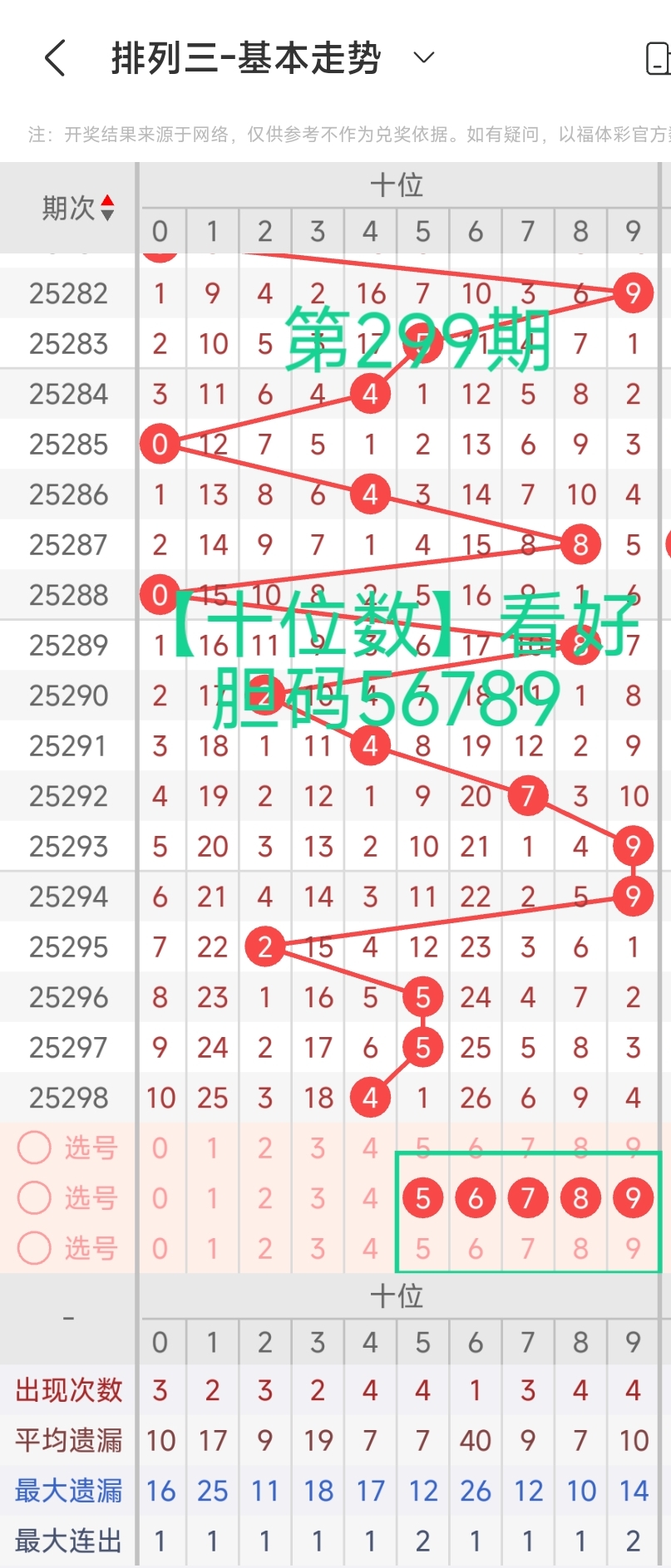Viewport: 671px width, 1568px height.
Task: Tap the red circled 5 in row 25296
Action: (x=423, y=996)
